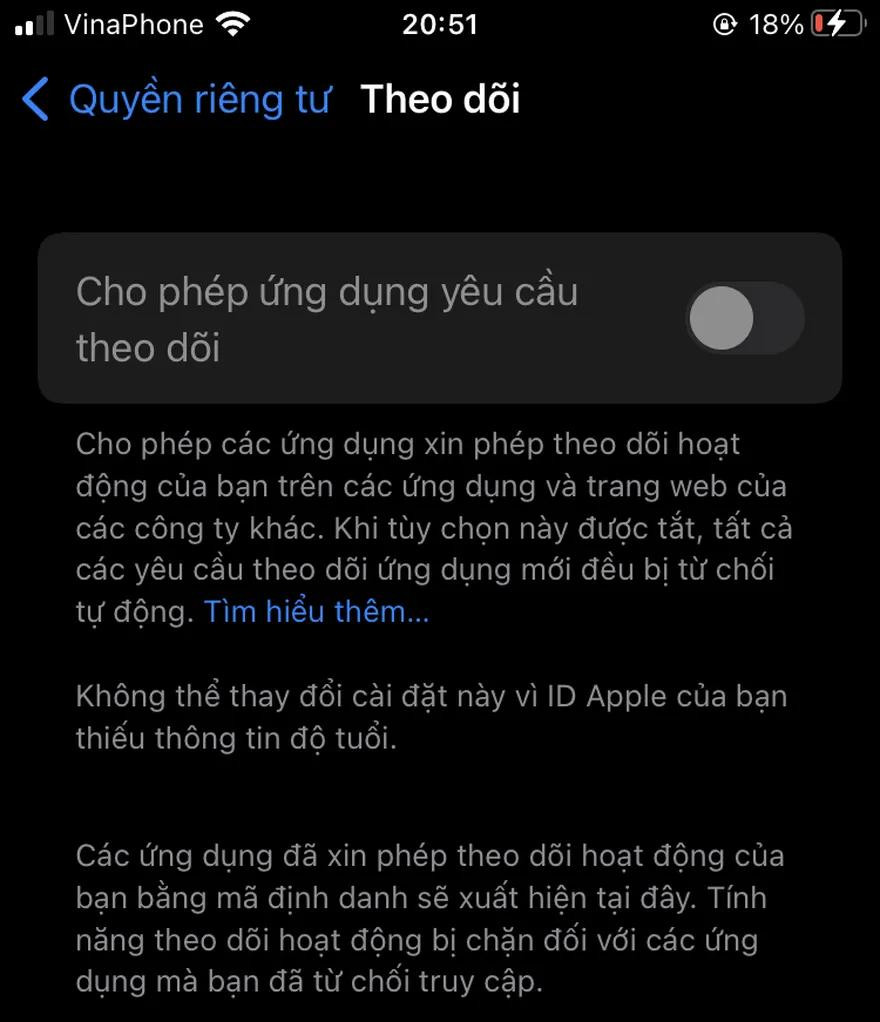Open the Tìm hiểu thêm link
This screenshot has width=880, height=1022.
tap(316, 611)
